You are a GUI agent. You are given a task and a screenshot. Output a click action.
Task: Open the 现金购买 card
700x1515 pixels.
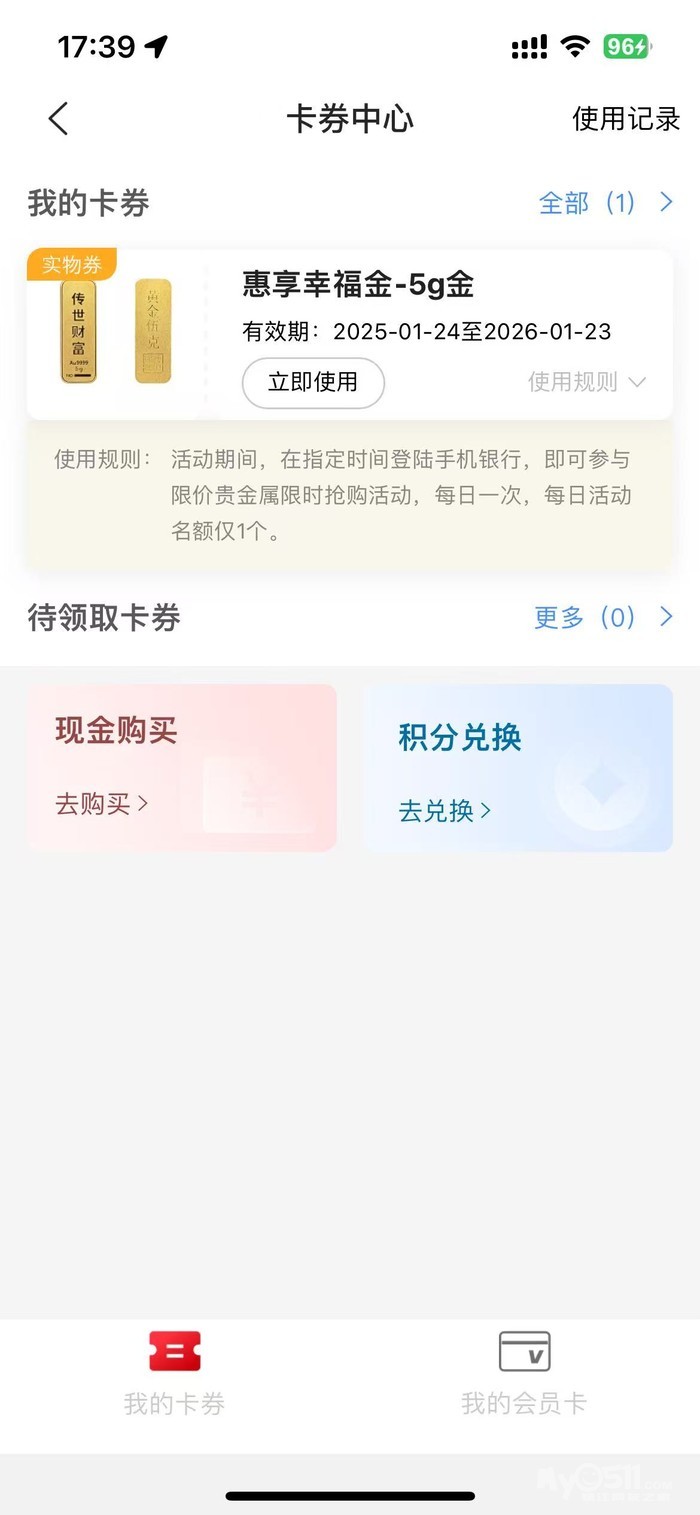click(x=182, y=767)
